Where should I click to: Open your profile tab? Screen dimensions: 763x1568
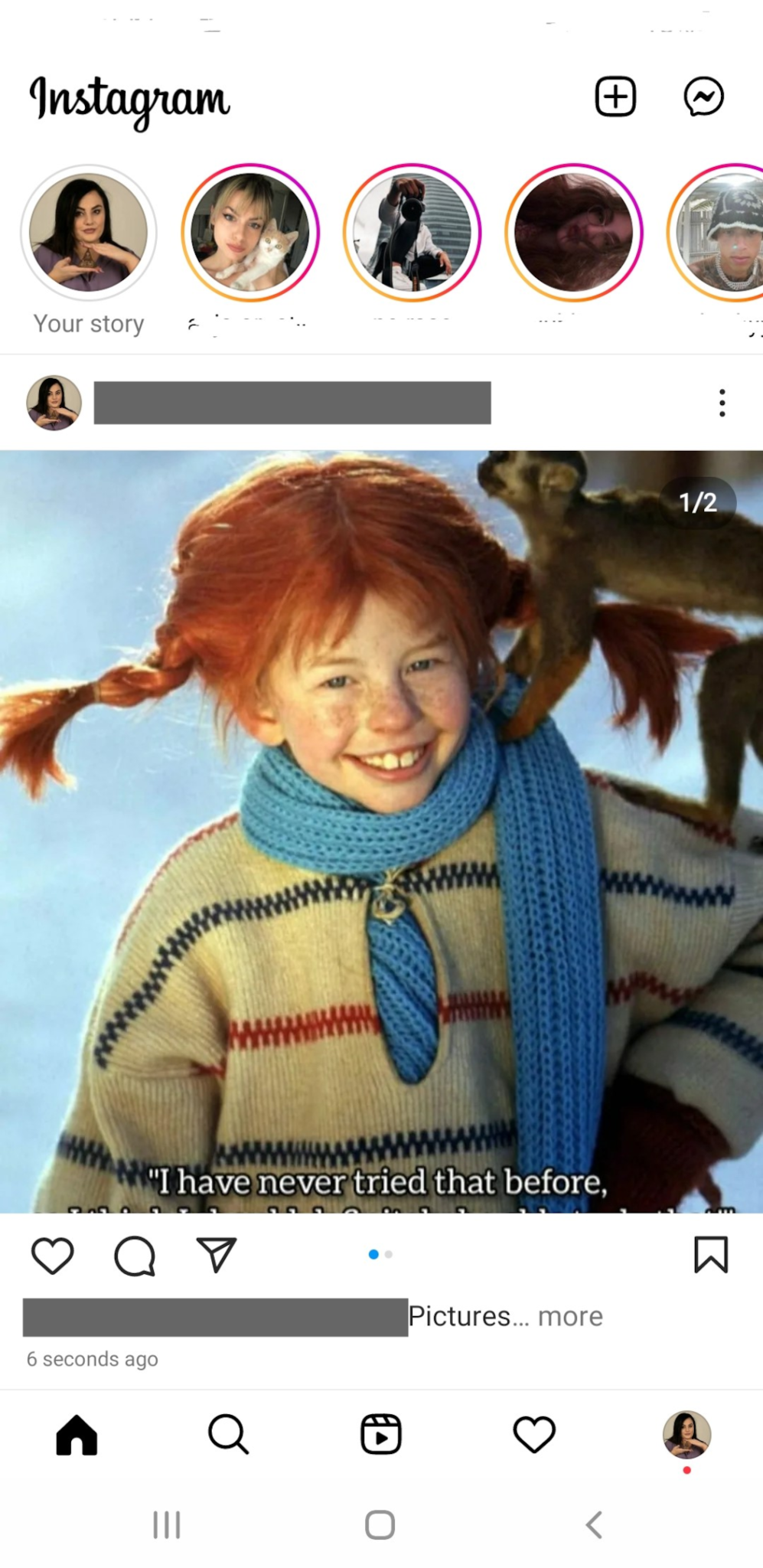(x=686, y=1435)
